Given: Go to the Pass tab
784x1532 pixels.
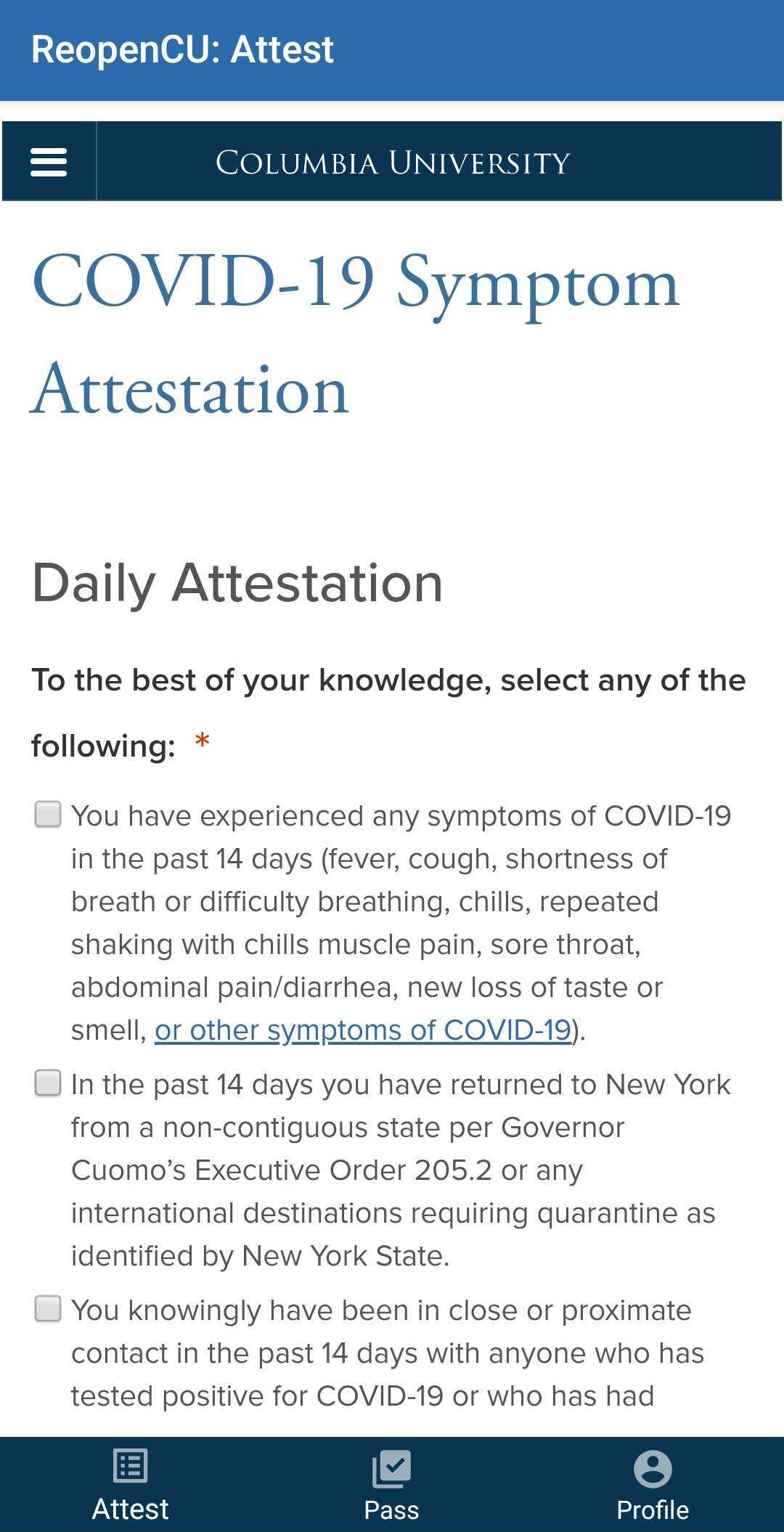Looking at the screenshot, I should [391, 1486].
